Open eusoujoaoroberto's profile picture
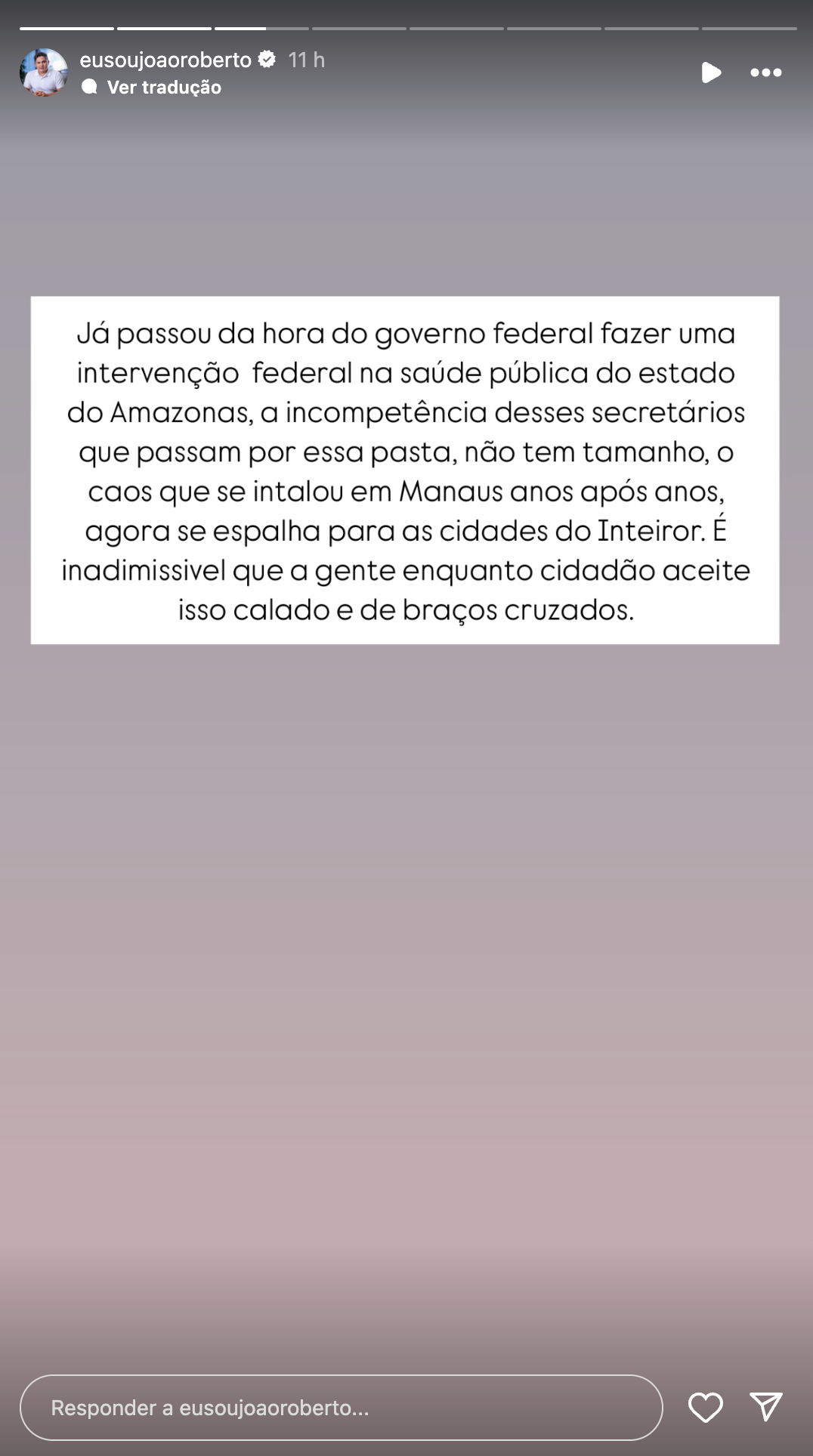Viewport: 813px width, 1456px height. tap(44, 72)
